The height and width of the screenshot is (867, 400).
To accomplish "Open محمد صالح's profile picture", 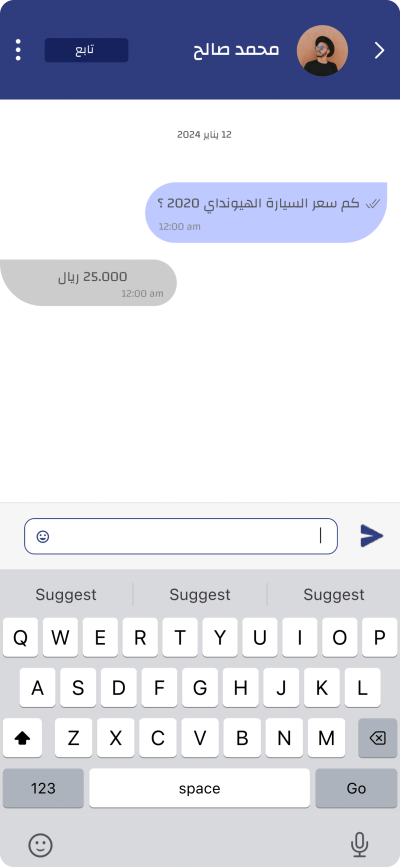I will (323, 50).
